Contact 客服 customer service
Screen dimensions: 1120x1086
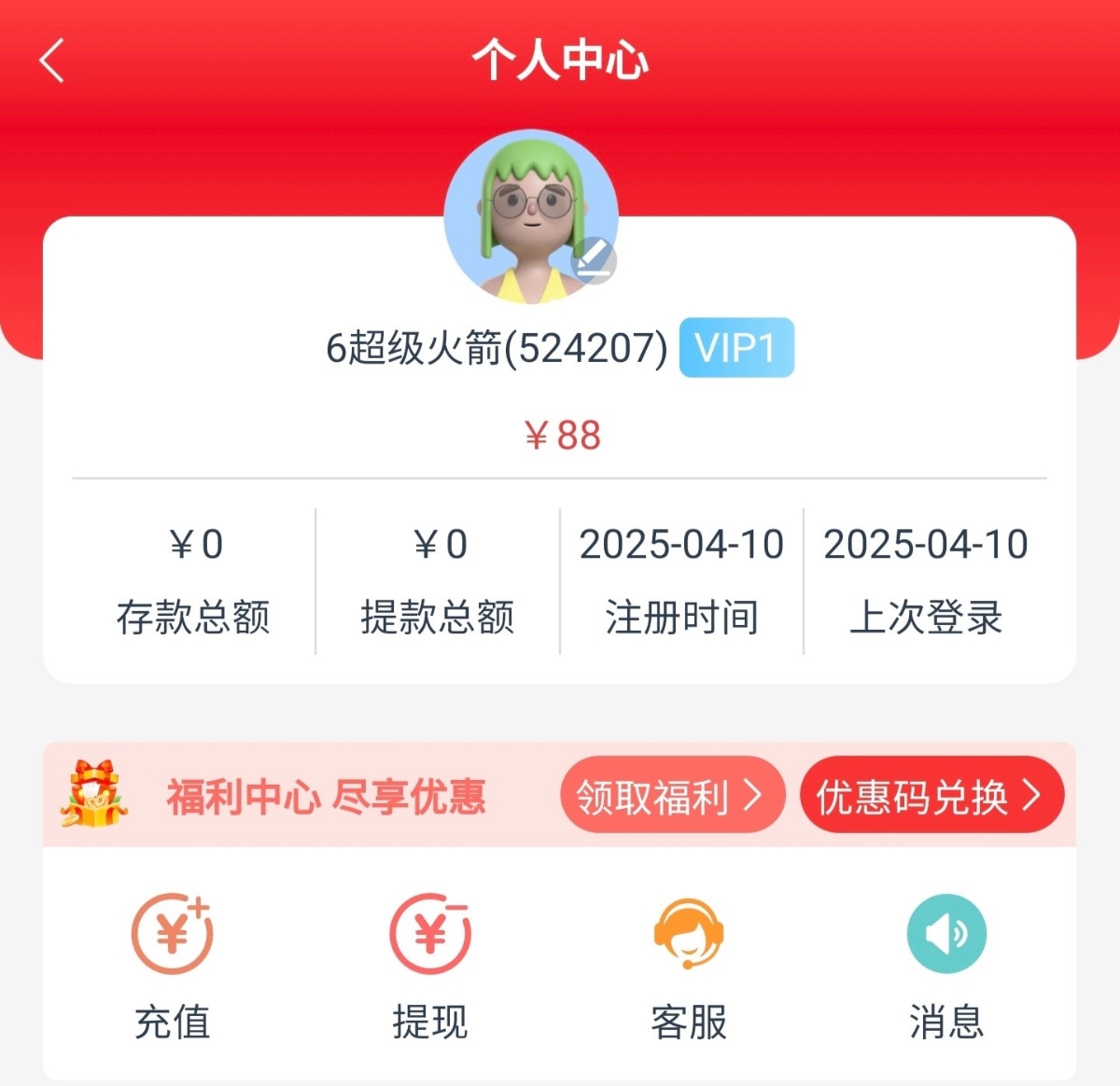click(x=688, y=966)
